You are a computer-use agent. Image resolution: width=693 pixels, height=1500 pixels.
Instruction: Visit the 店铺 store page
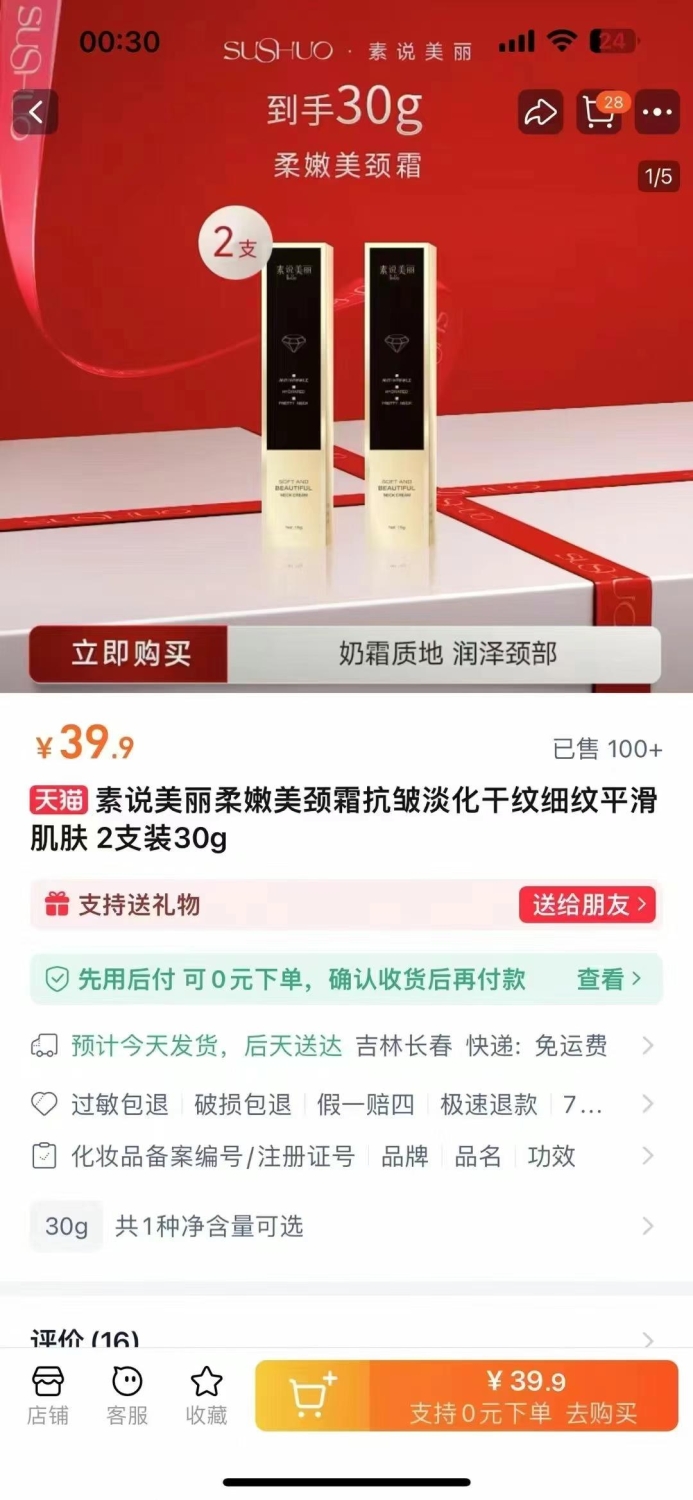(48, 1396)
